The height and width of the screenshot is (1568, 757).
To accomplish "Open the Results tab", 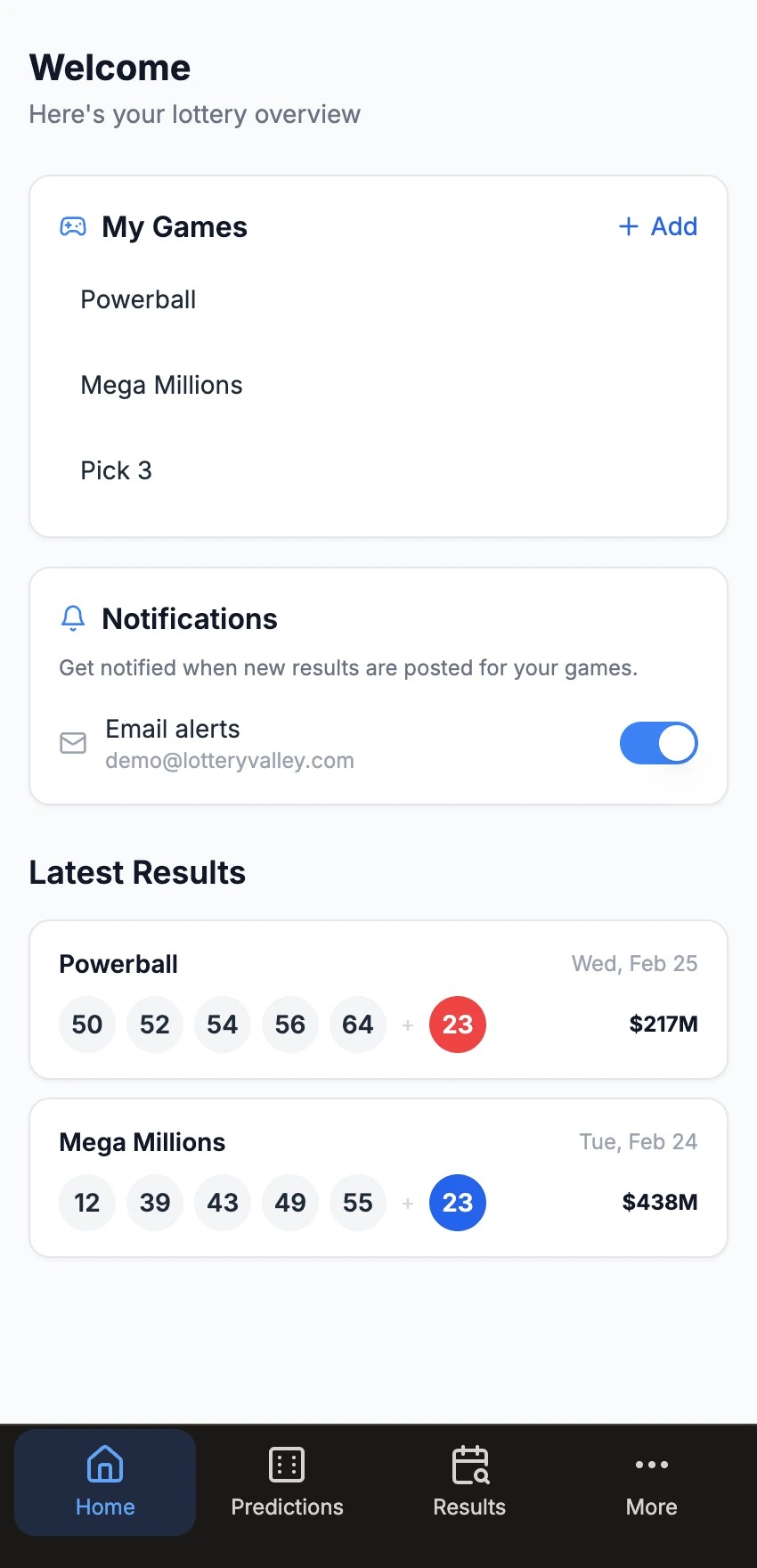I will click(469, 1483).
